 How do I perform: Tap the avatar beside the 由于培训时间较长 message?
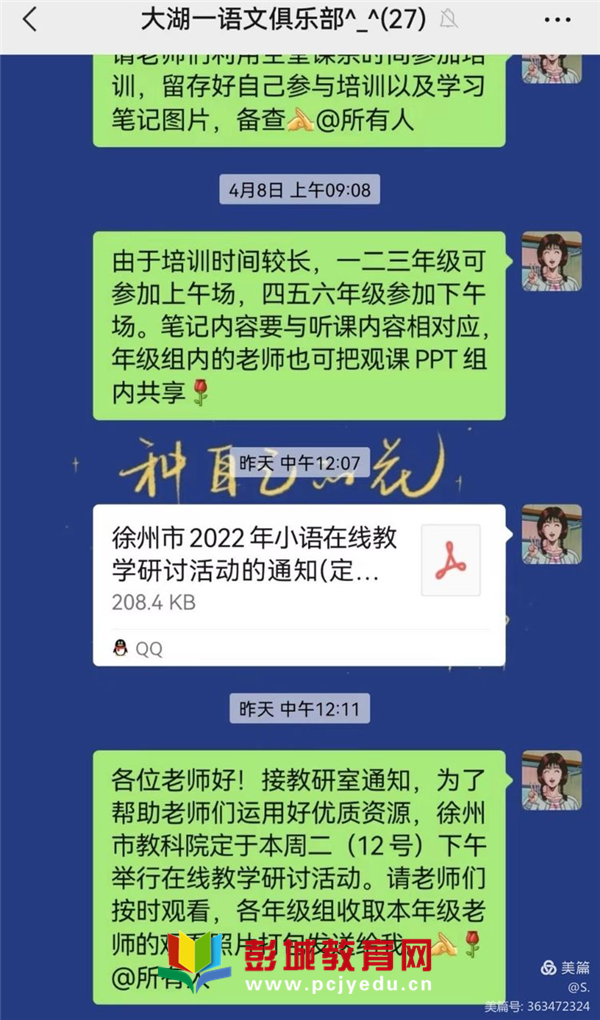(x=552, y=261)
